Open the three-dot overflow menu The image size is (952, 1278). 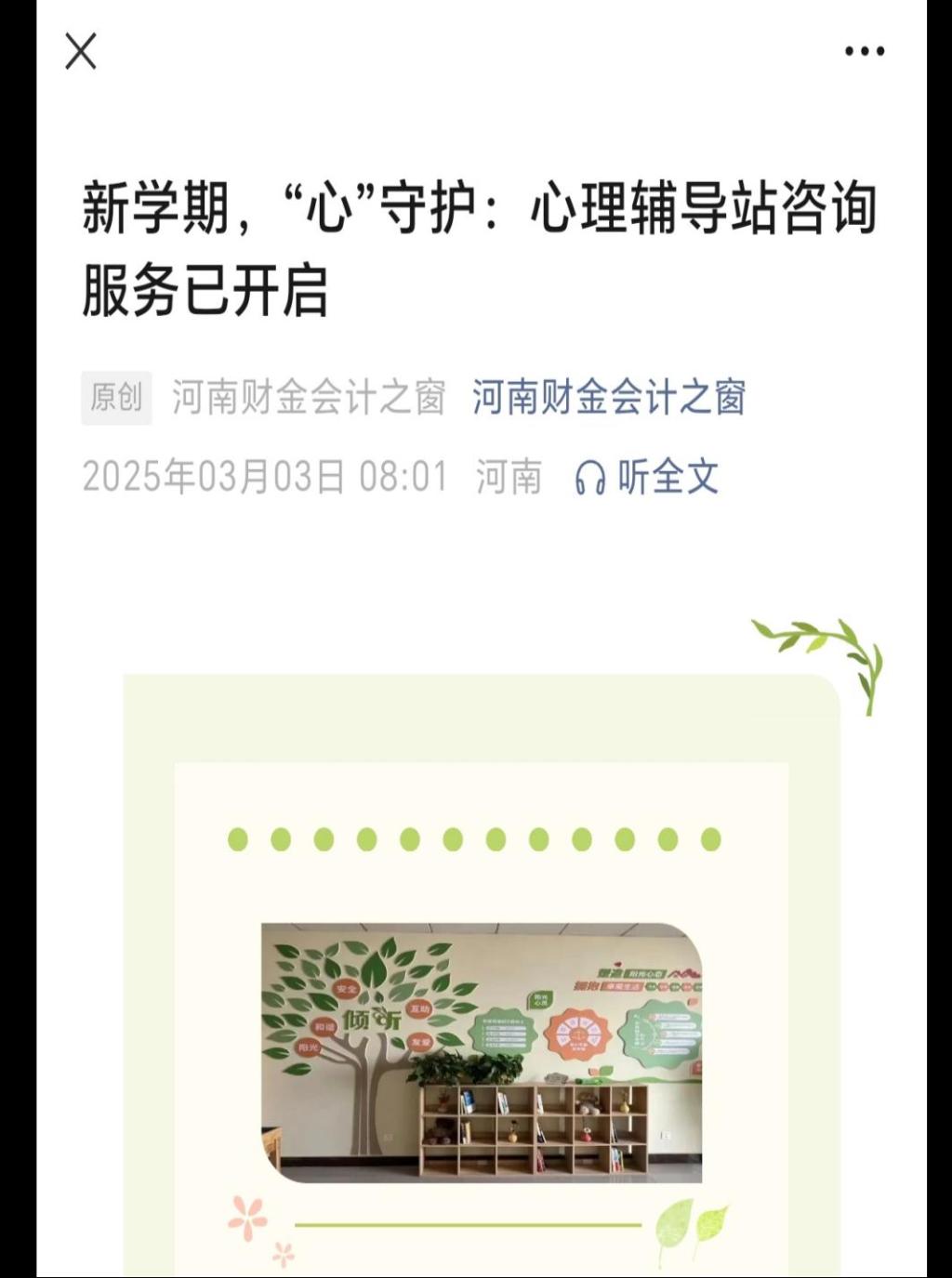click(x=864, y=51)
